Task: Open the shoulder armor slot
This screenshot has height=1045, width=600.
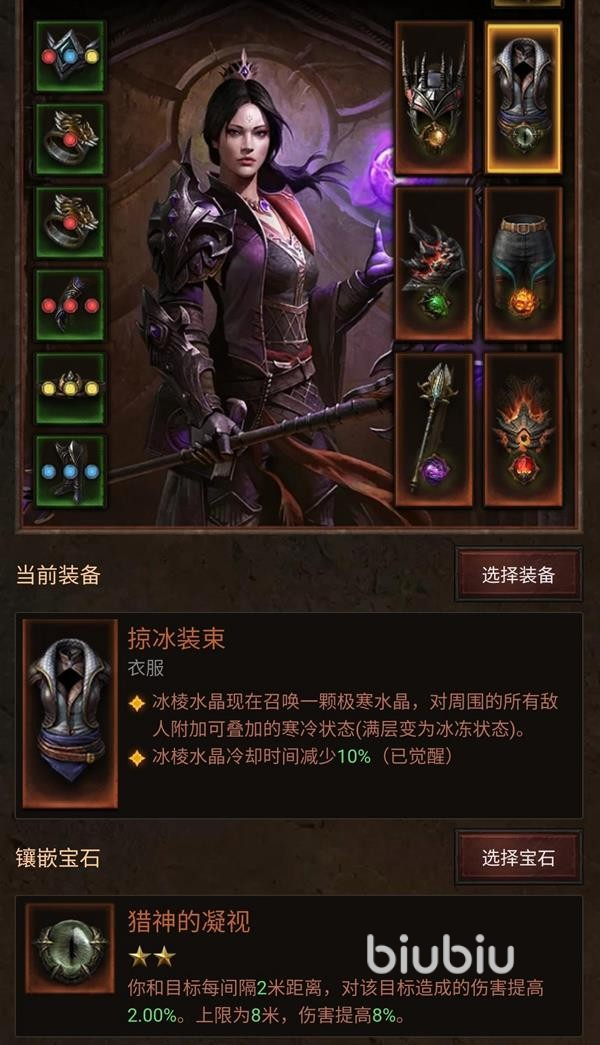Action: click(433, 263)
